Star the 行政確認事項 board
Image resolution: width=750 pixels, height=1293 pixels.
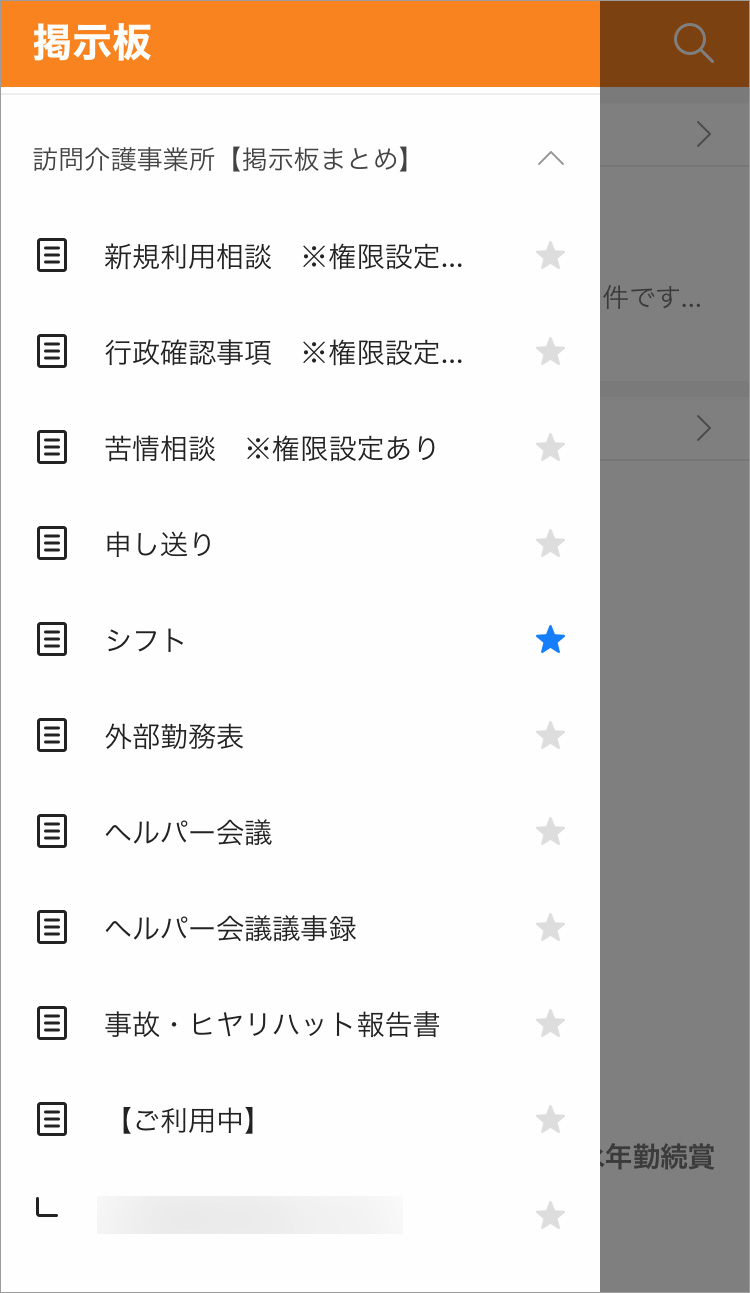551,352
